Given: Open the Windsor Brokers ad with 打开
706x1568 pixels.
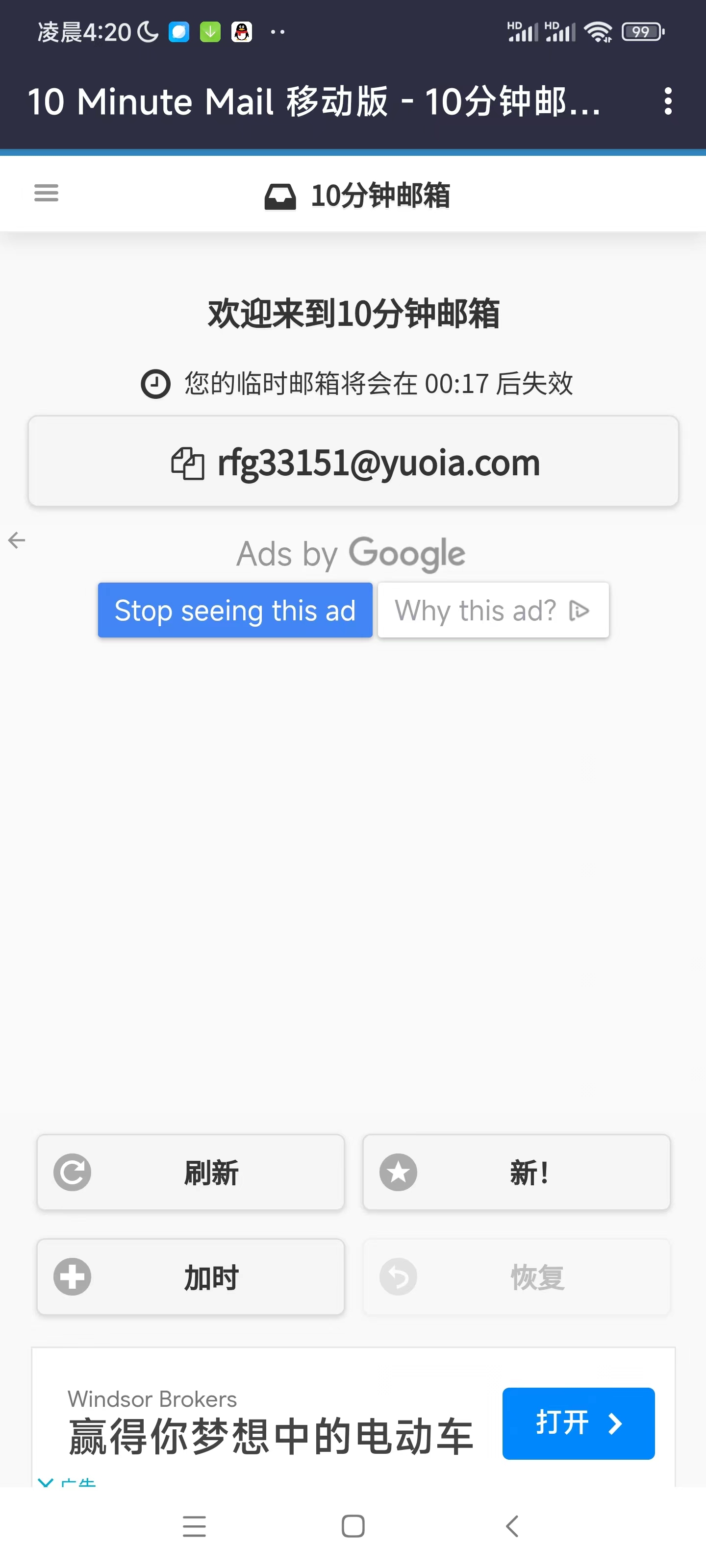Looking at the screenshot, I should (x=578, y=1423).
